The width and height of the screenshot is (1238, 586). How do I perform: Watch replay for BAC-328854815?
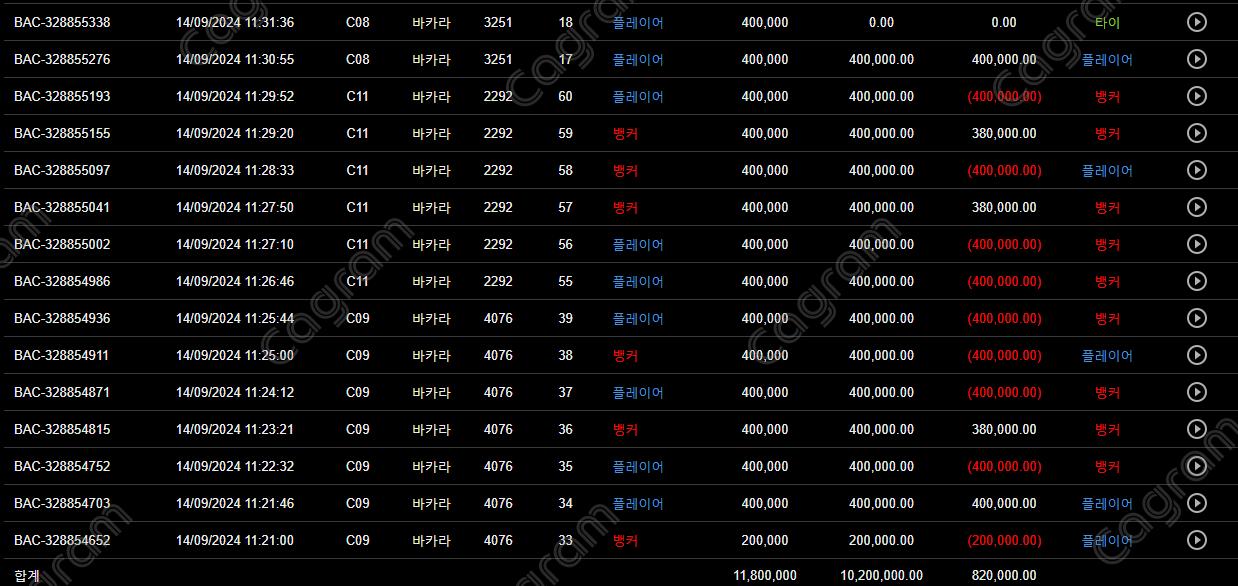pos(1196,429)
